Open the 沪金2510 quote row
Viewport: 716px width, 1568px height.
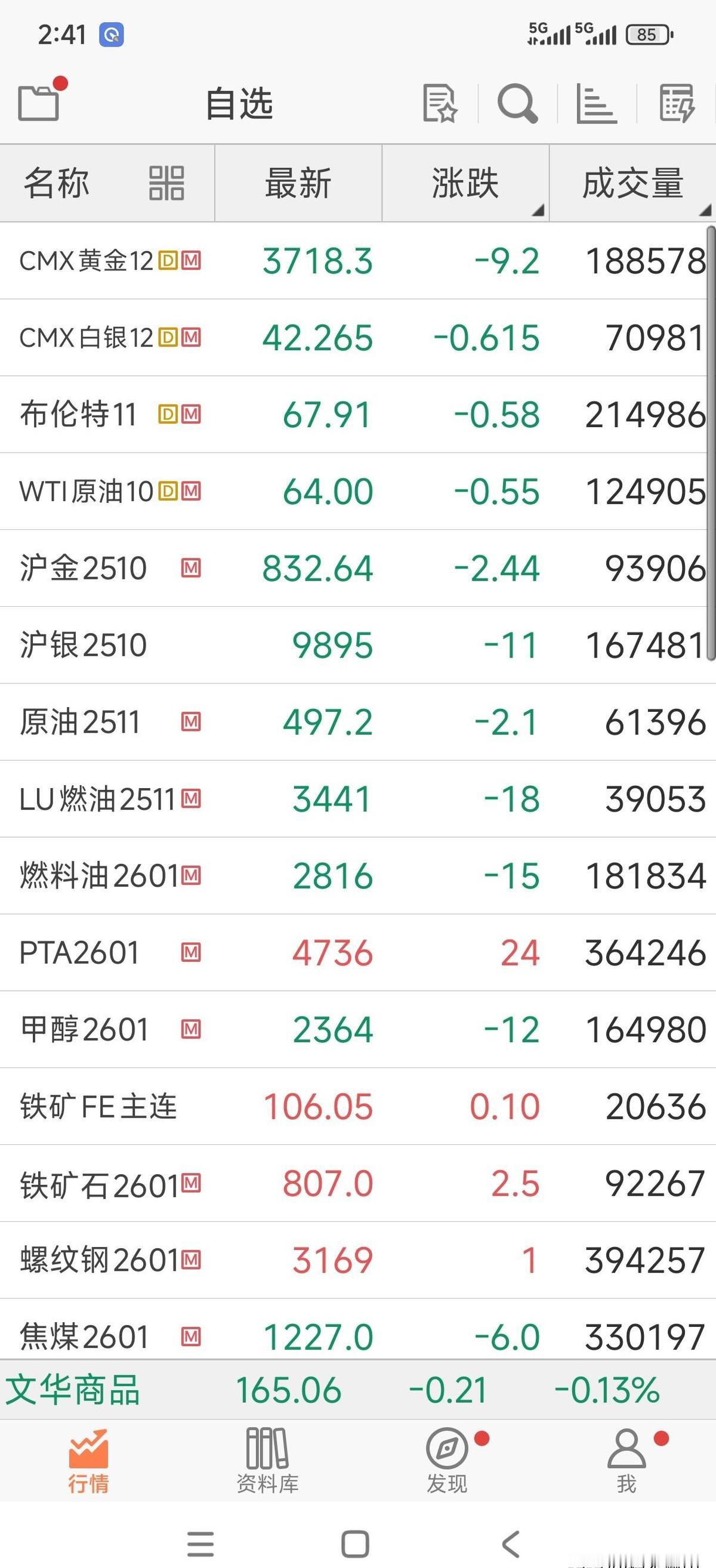tap(358, 568)
